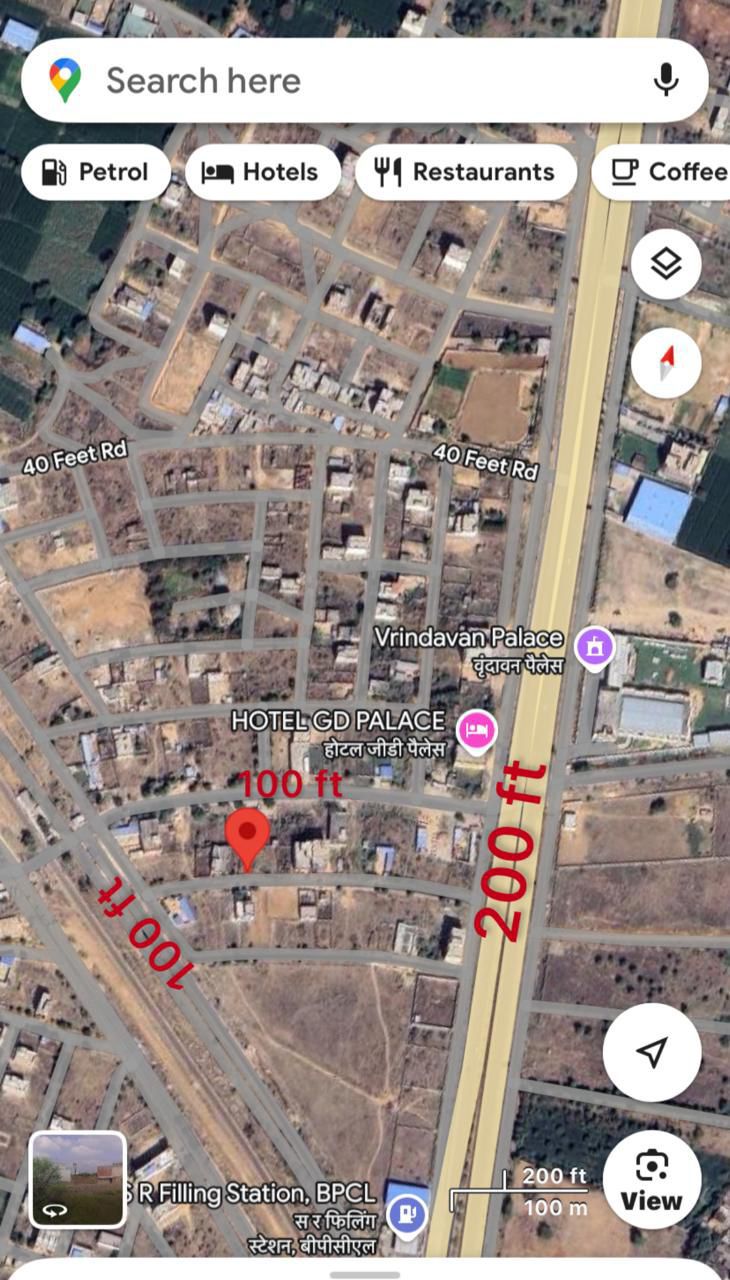Open the HOTEL GD PALACE pin
The width and height of the screenshot is (730, 1280).
(x=477, y=731)
